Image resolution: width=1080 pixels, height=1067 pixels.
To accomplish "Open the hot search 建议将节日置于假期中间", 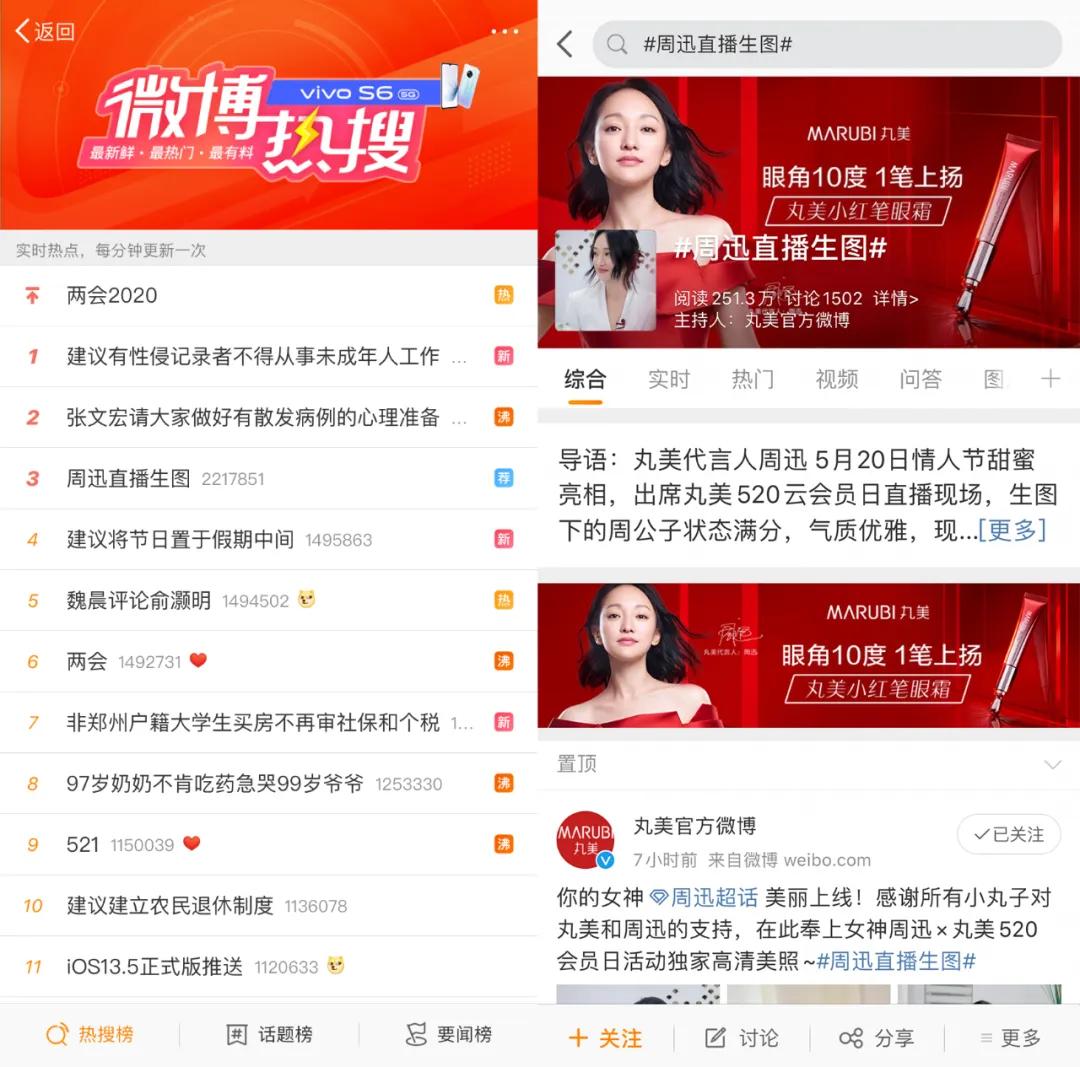I will tap(180, 539).
